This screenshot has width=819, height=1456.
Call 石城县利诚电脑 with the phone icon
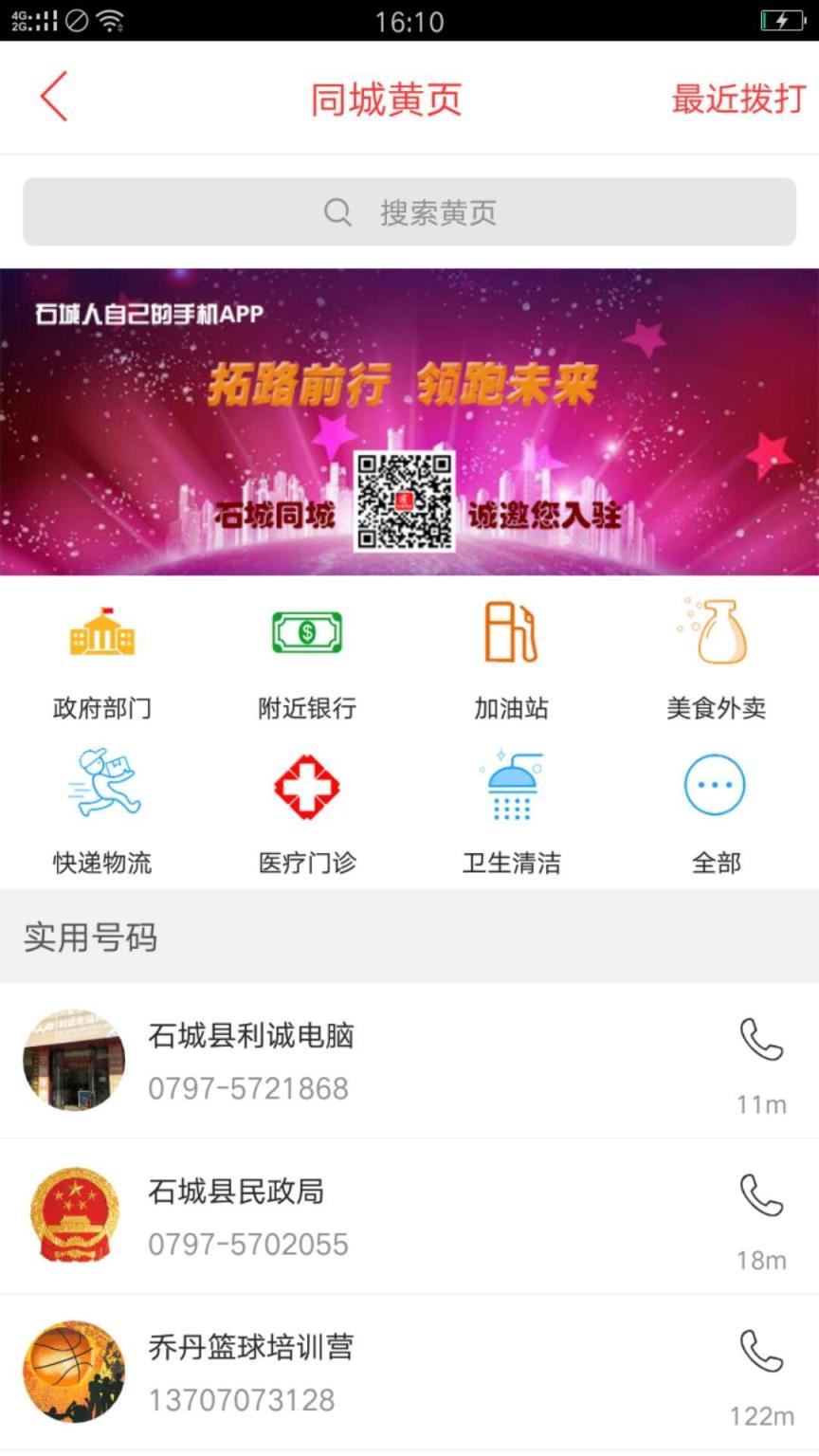click(x=761, y=1041)
